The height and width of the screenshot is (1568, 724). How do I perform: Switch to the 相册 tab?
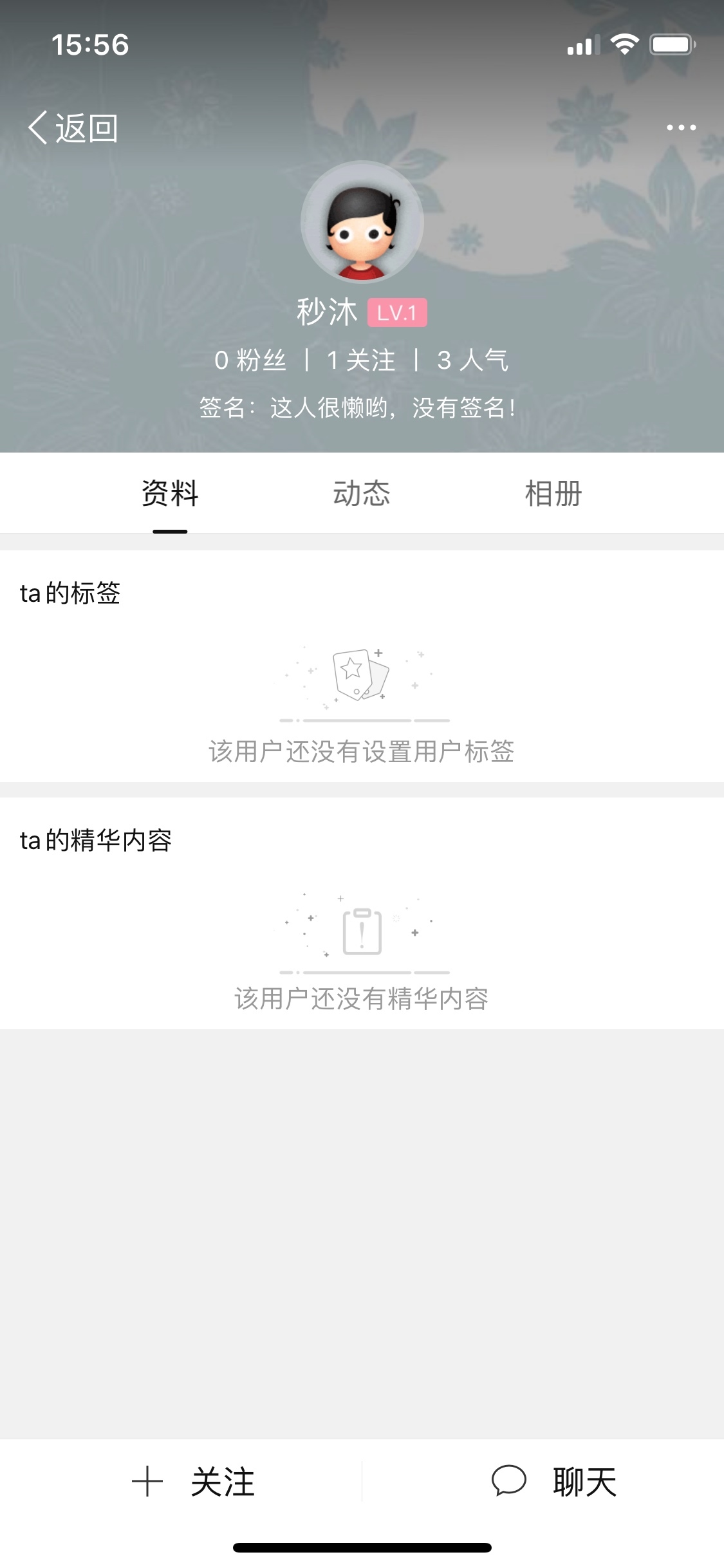tap(553, 494)
